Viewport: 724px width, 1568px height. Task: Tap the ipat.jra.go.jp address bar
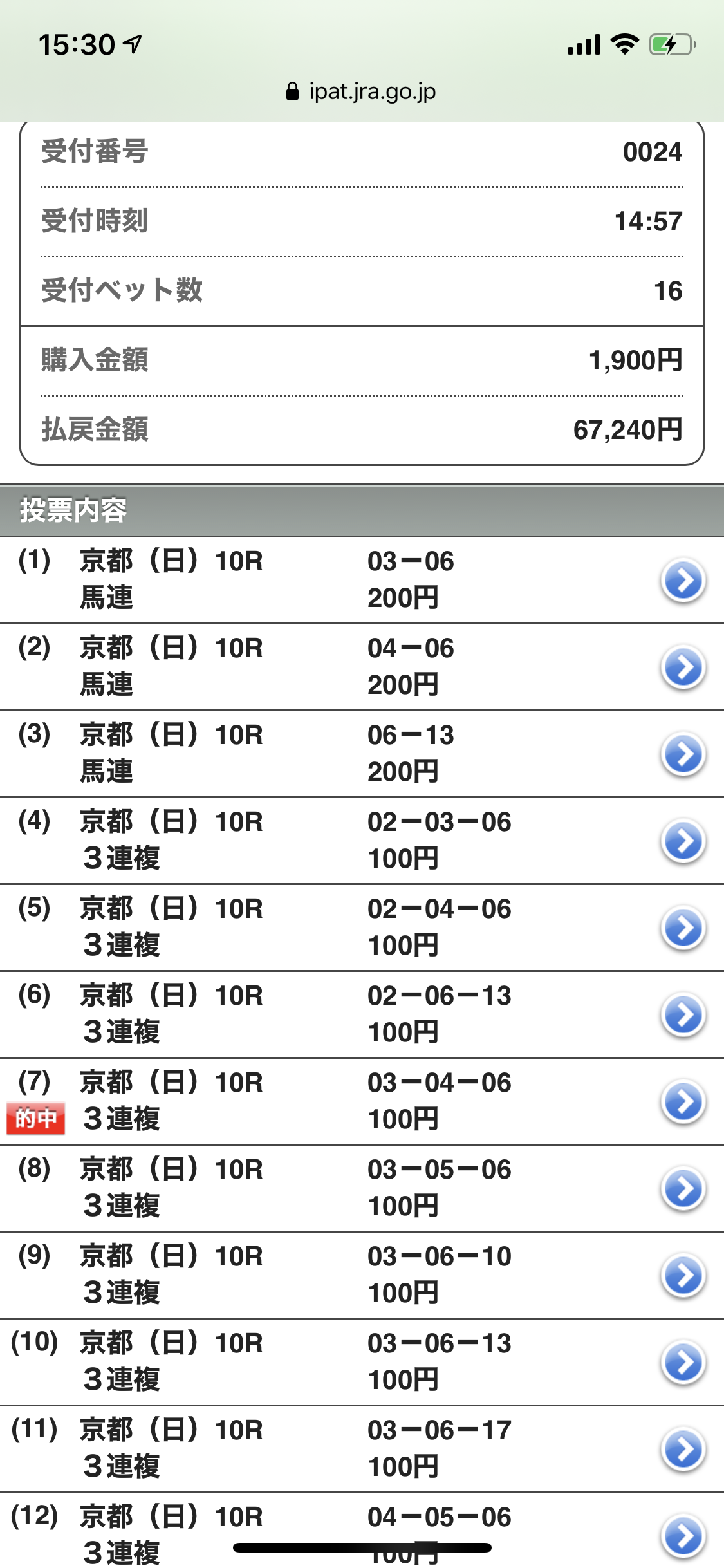(x=362, y=91)
